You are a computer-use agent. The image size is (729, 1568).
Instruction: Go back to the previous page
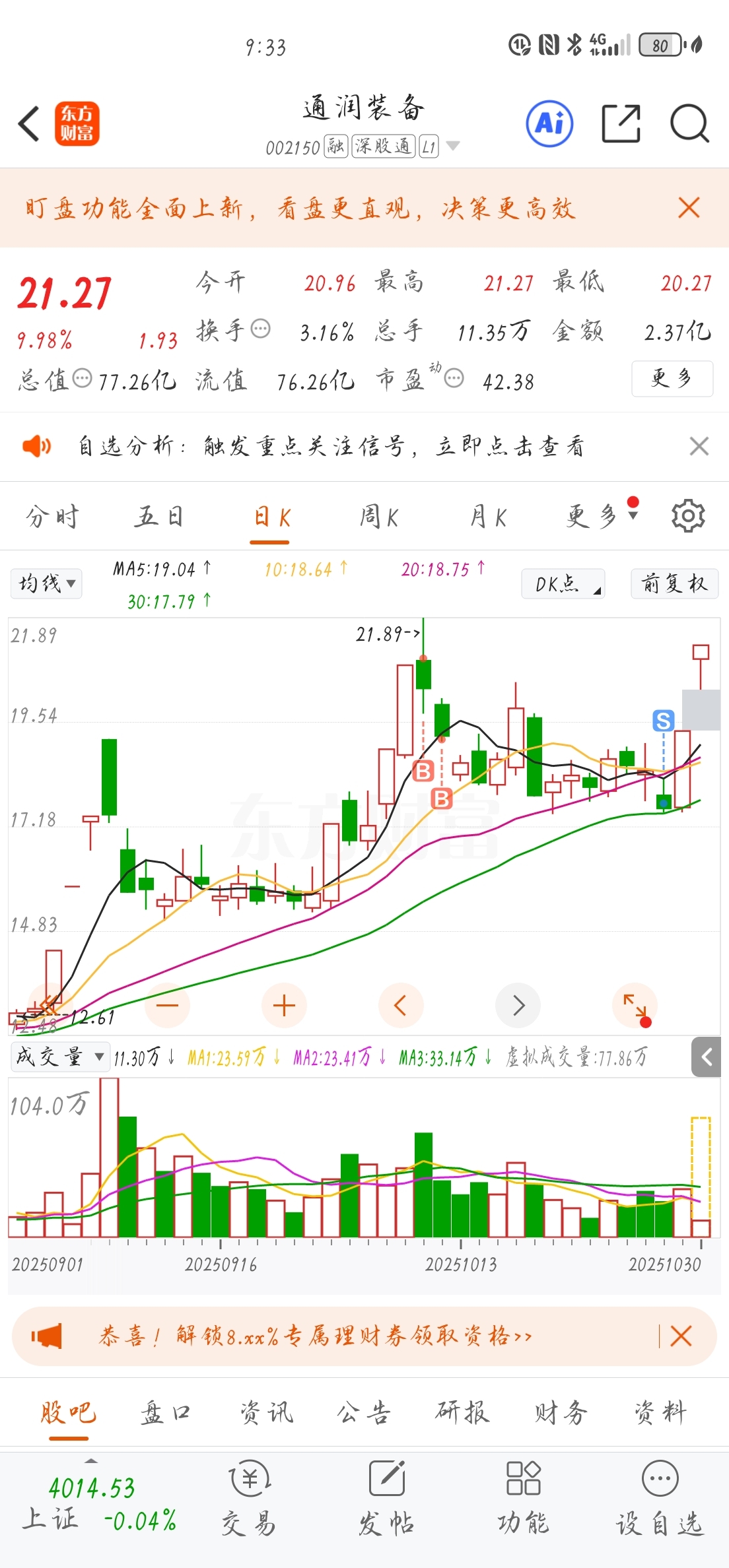point(30,123)
